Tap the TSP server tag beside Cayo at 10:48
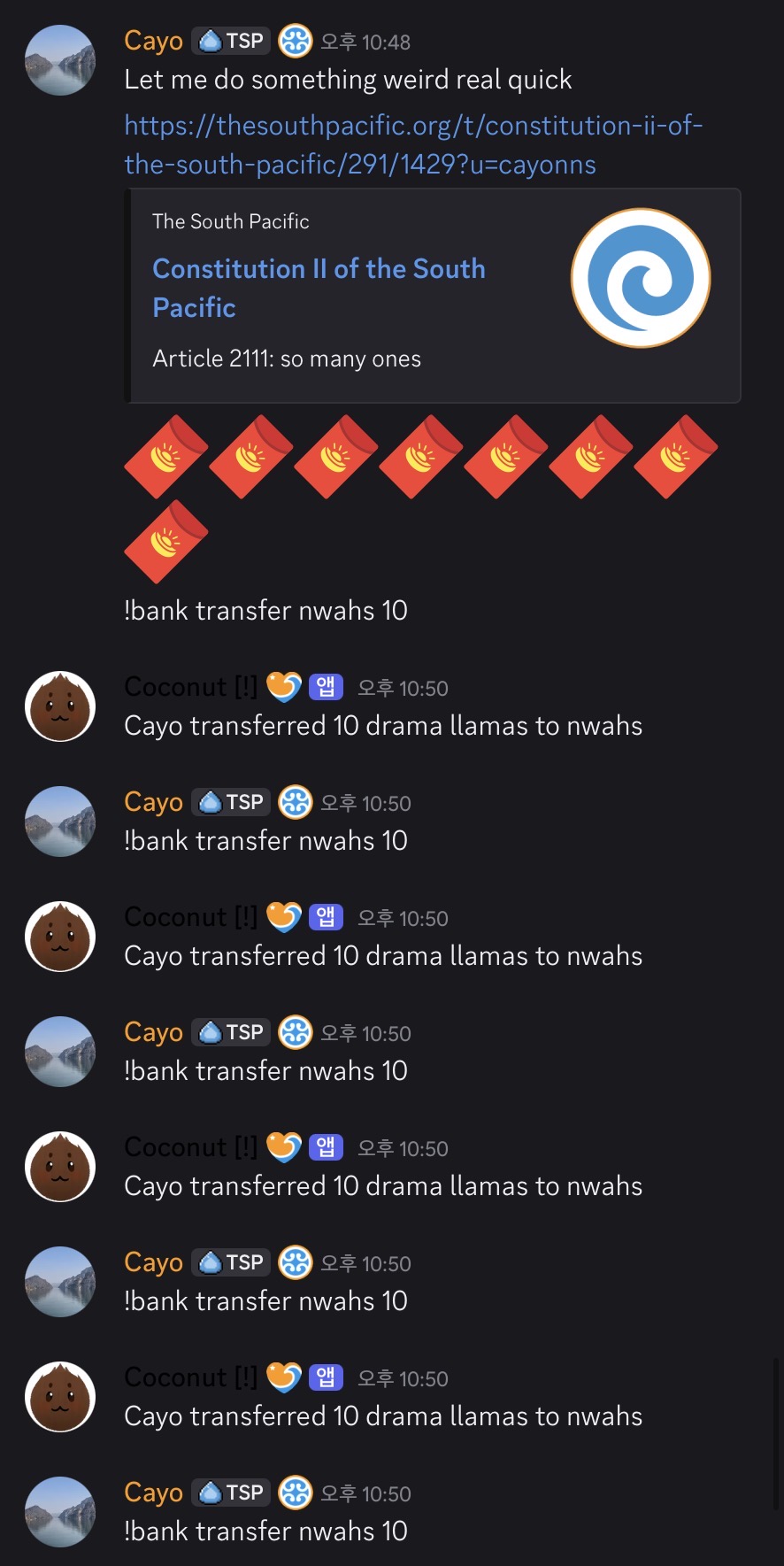 click(x=232, y=41)
